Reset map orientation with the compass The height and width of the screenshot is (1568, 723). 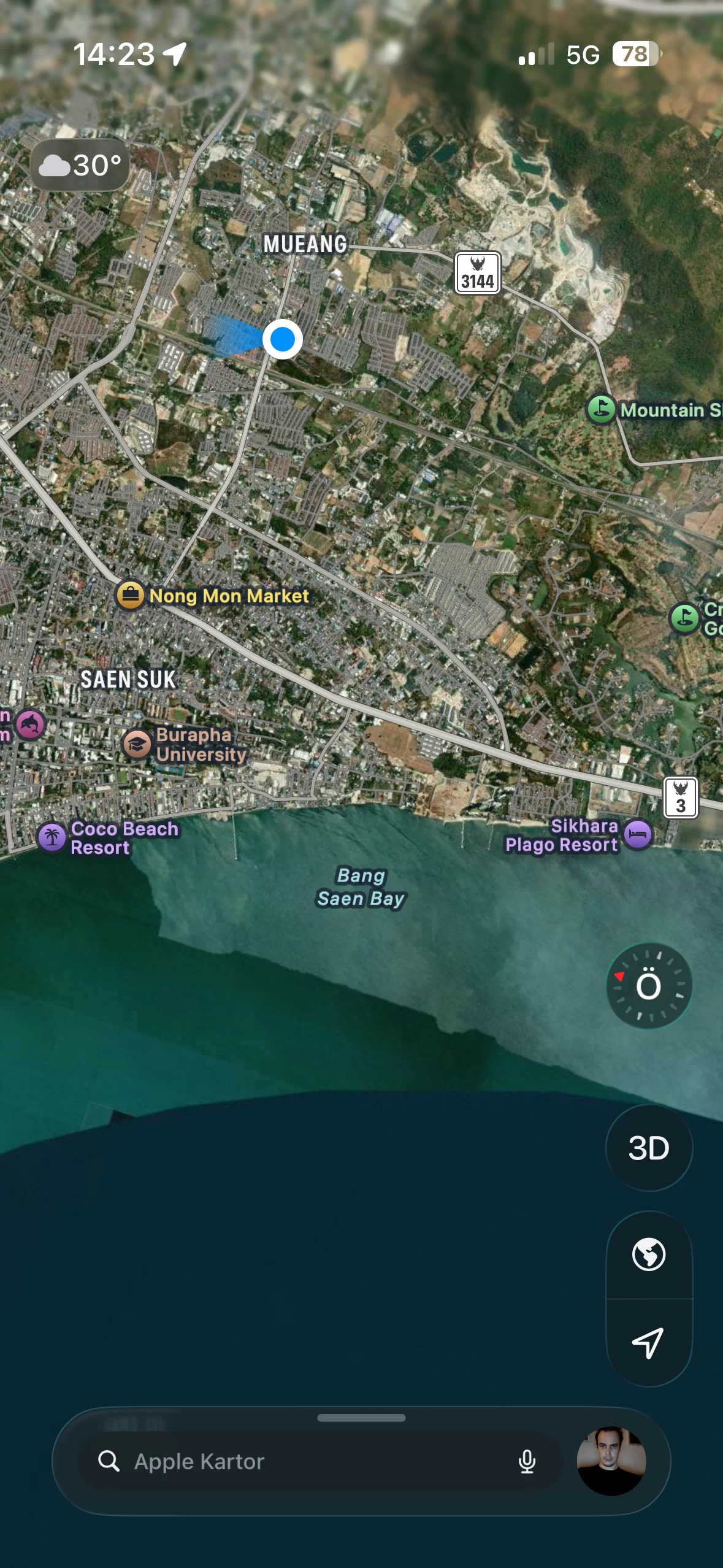pyautogui.click(x=649, y=986)
